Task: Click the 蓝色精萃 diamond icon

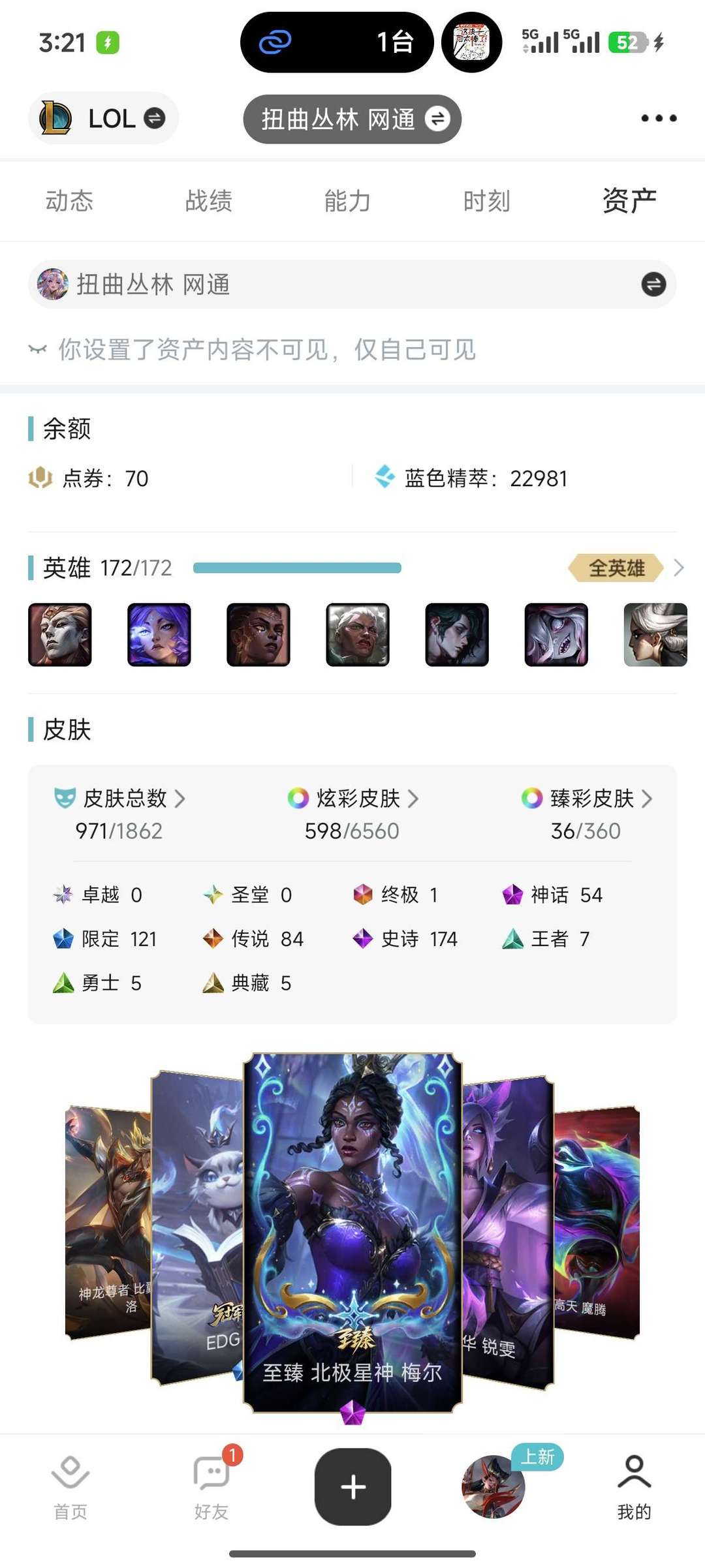Action: click(386, 477)
